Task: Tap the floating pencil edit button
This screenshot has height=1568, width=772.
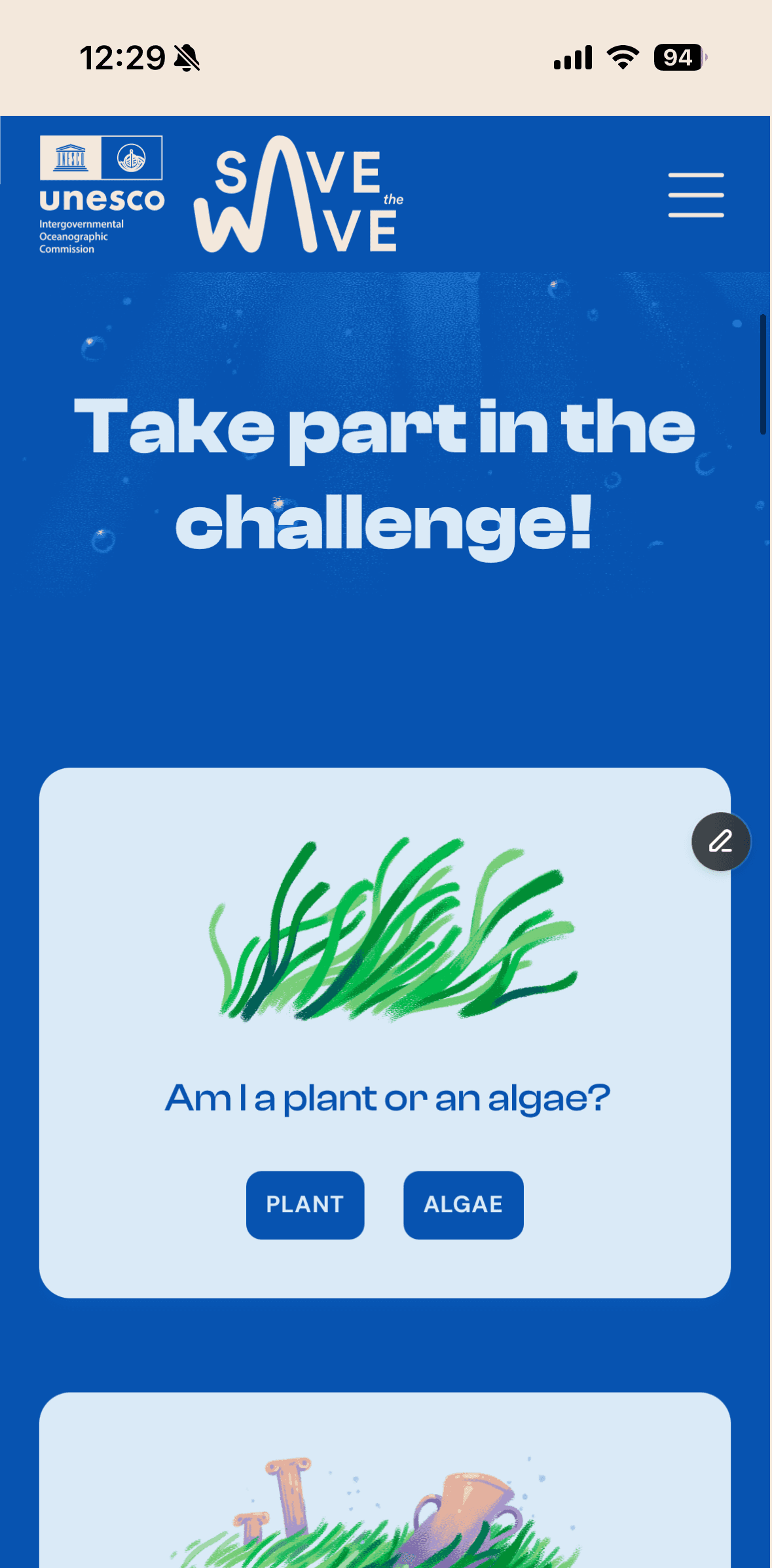Action: click(x=721, y=842)
